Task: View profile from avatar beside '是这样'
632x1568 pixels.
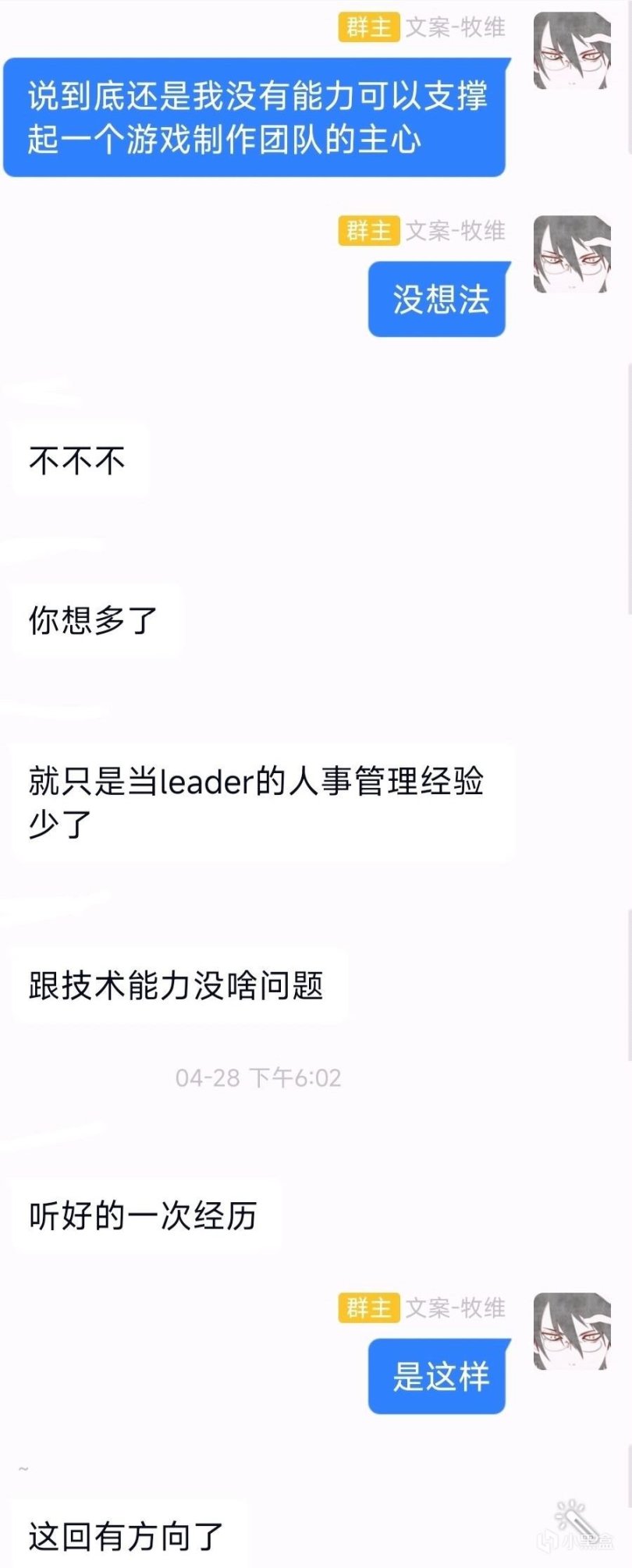Action: pos(571,1332)
